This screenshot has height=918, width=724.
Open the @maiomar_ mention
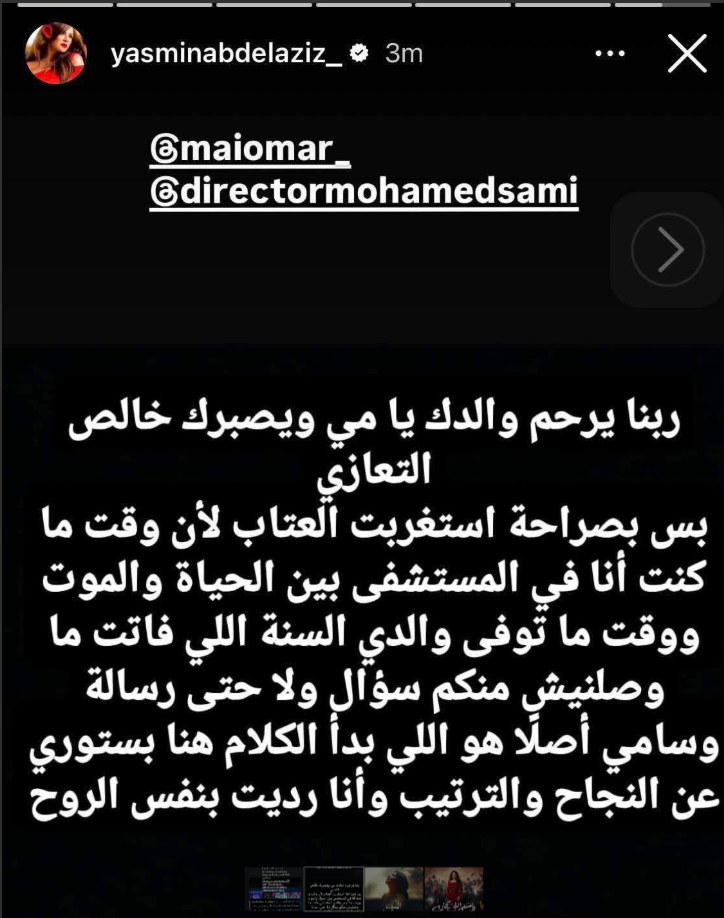(250, 150)
